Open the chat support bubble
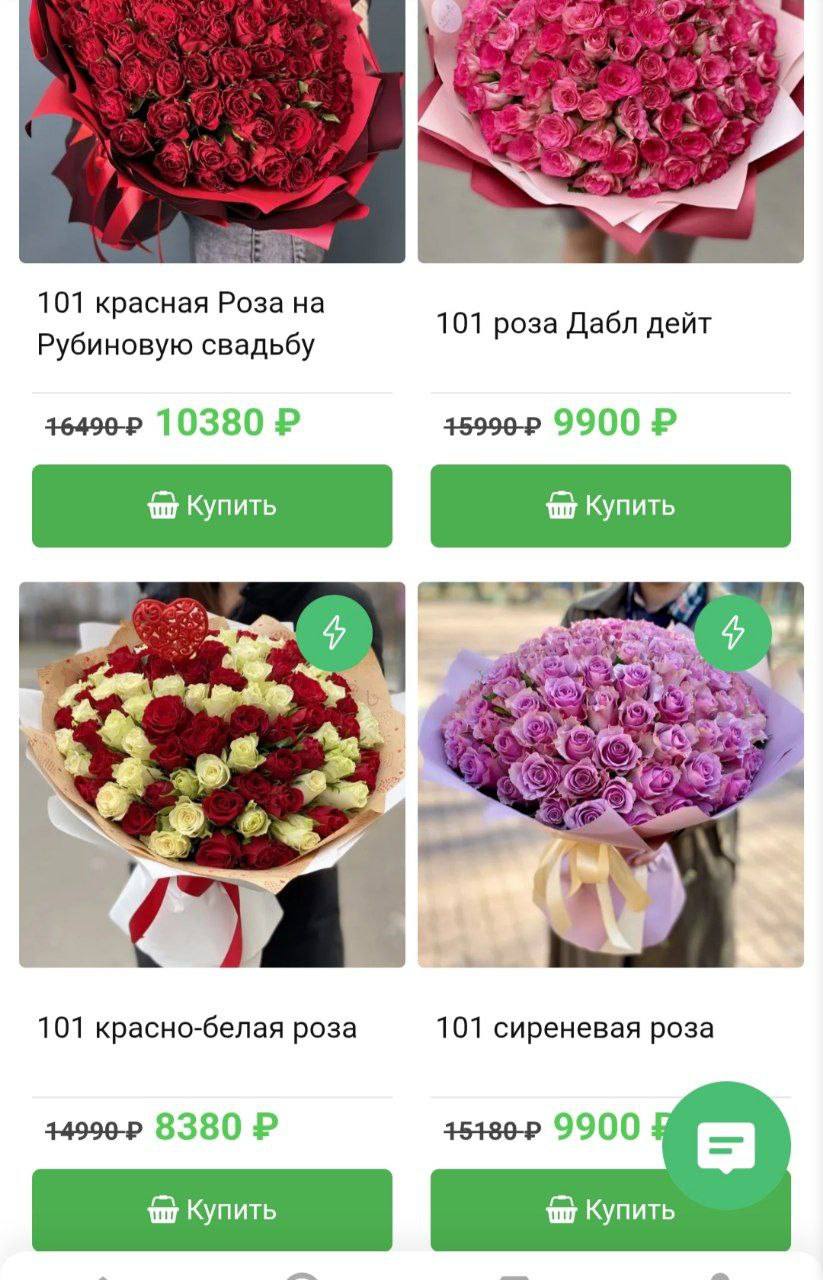Screen dimensions: 823x1280 click(726, 1145)
